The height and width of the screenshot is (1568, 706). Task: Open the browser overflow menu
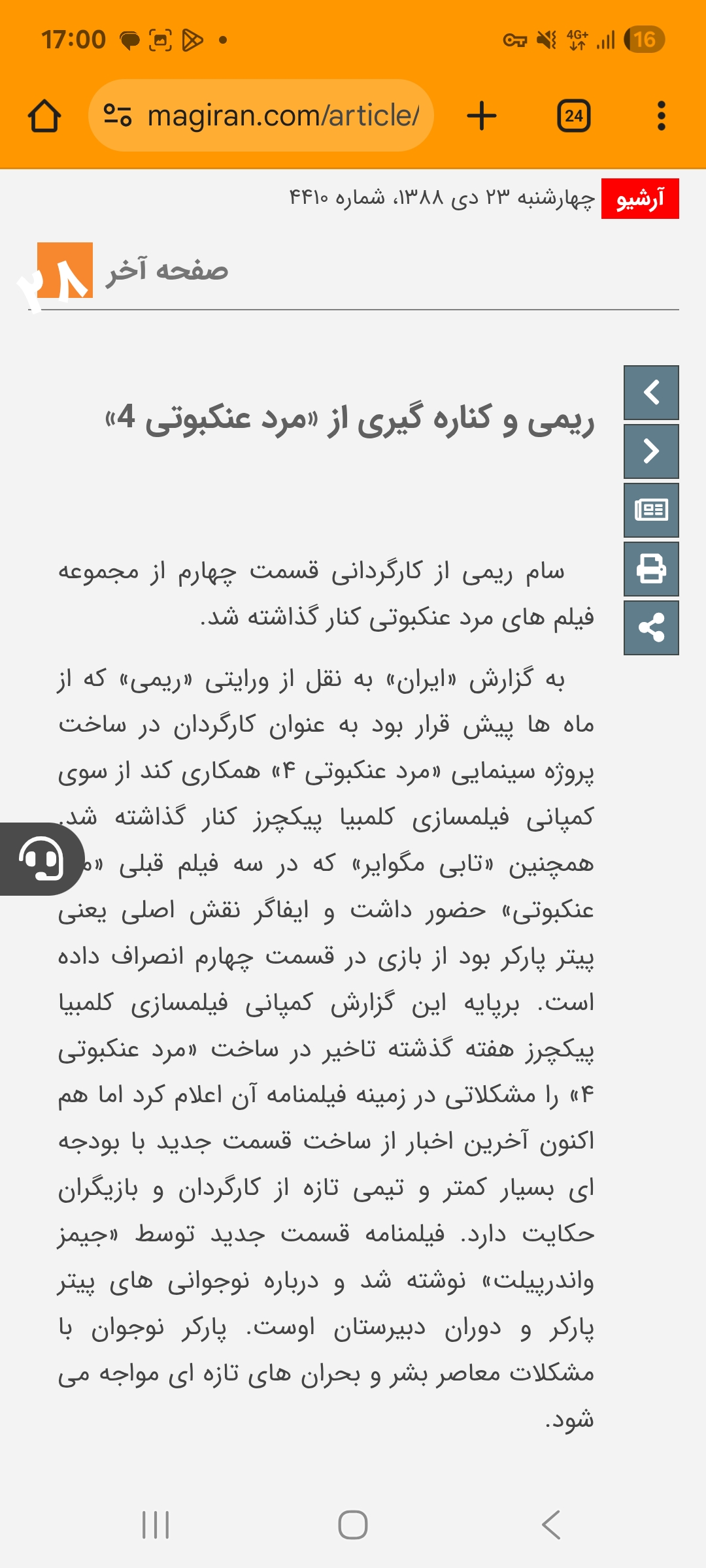[x=661, y=116]
